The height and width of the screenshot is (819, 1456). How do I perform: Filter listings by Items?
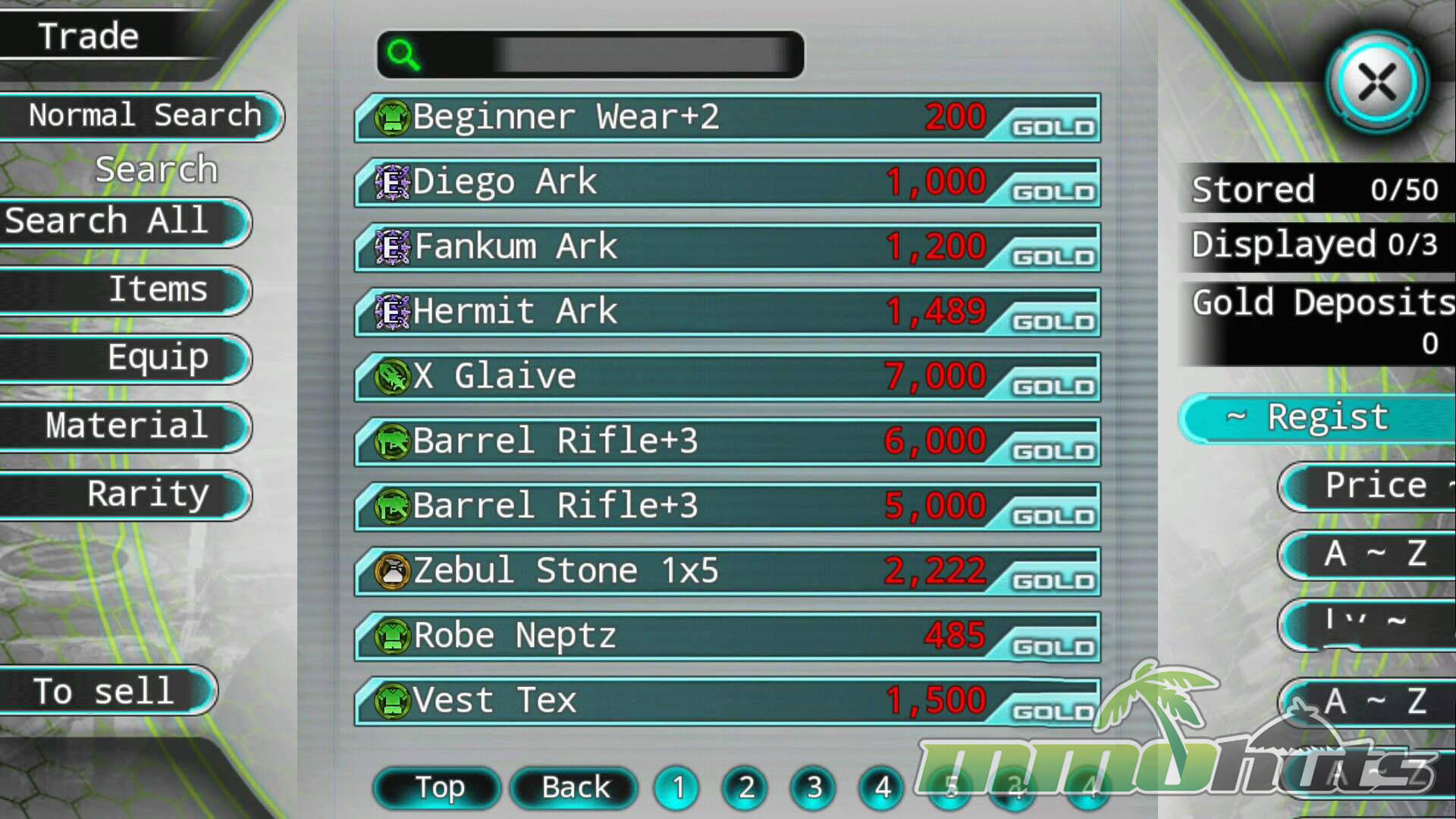point(125,290)
